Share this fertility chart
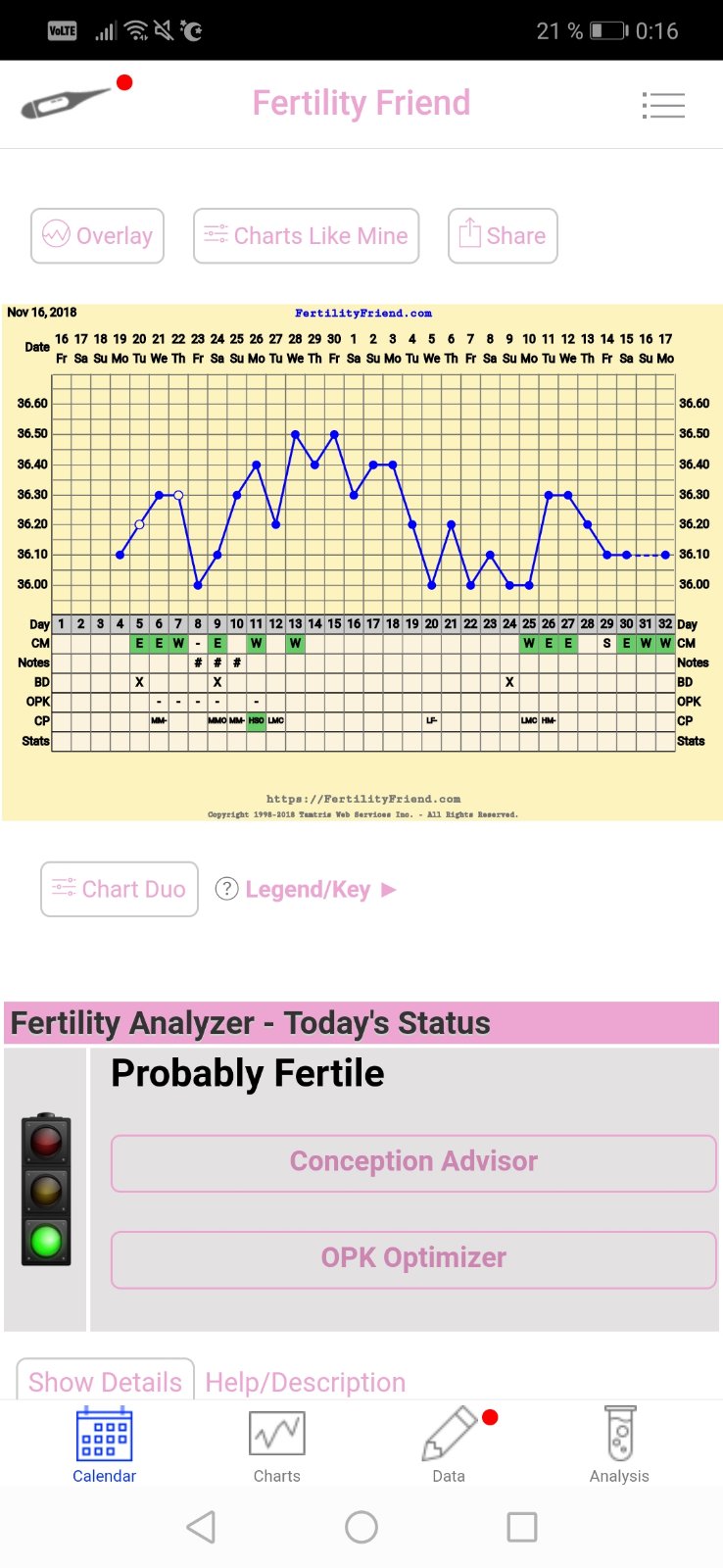The image size is (723, 1568). (x=503, y=236)
